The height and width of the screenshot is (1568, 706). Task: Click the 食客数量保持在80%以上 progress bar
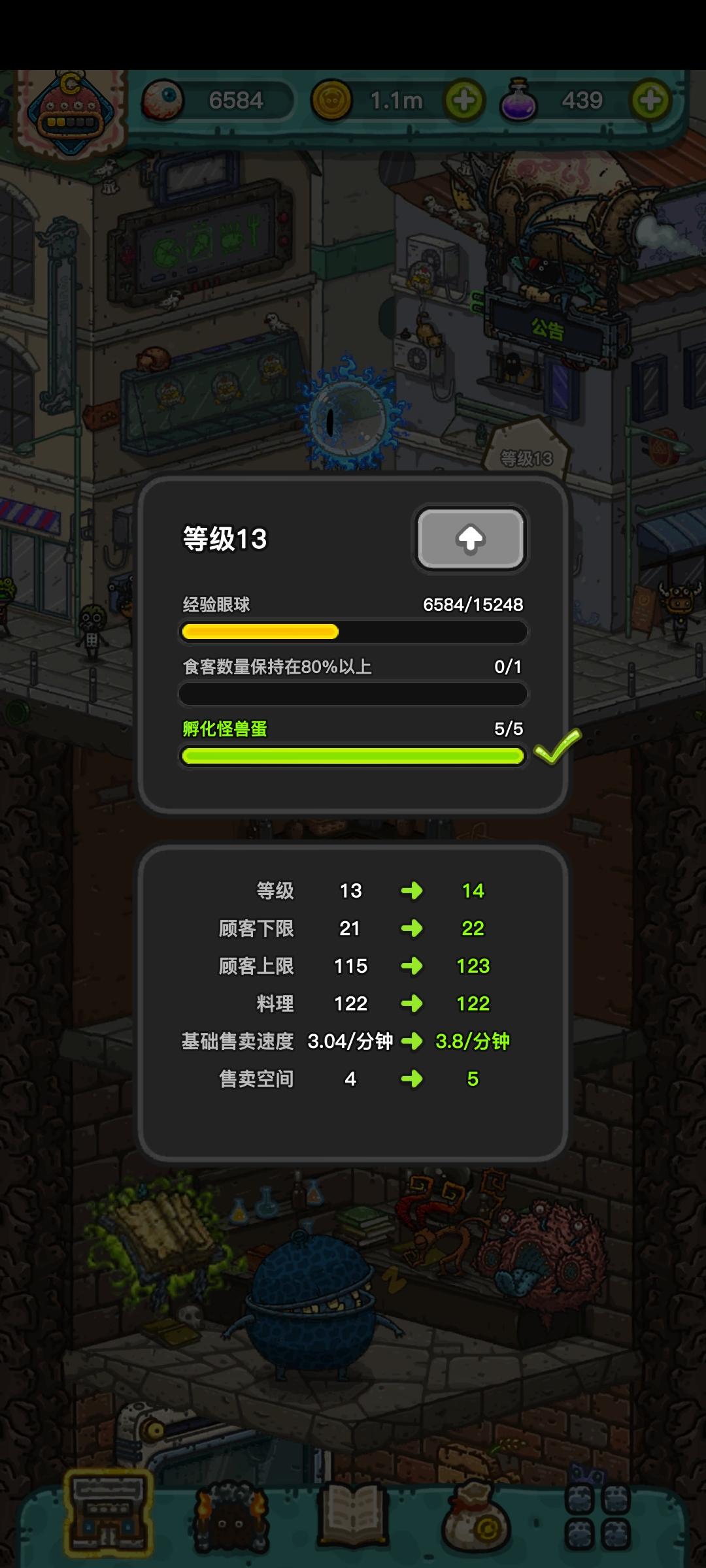point(353,693)
